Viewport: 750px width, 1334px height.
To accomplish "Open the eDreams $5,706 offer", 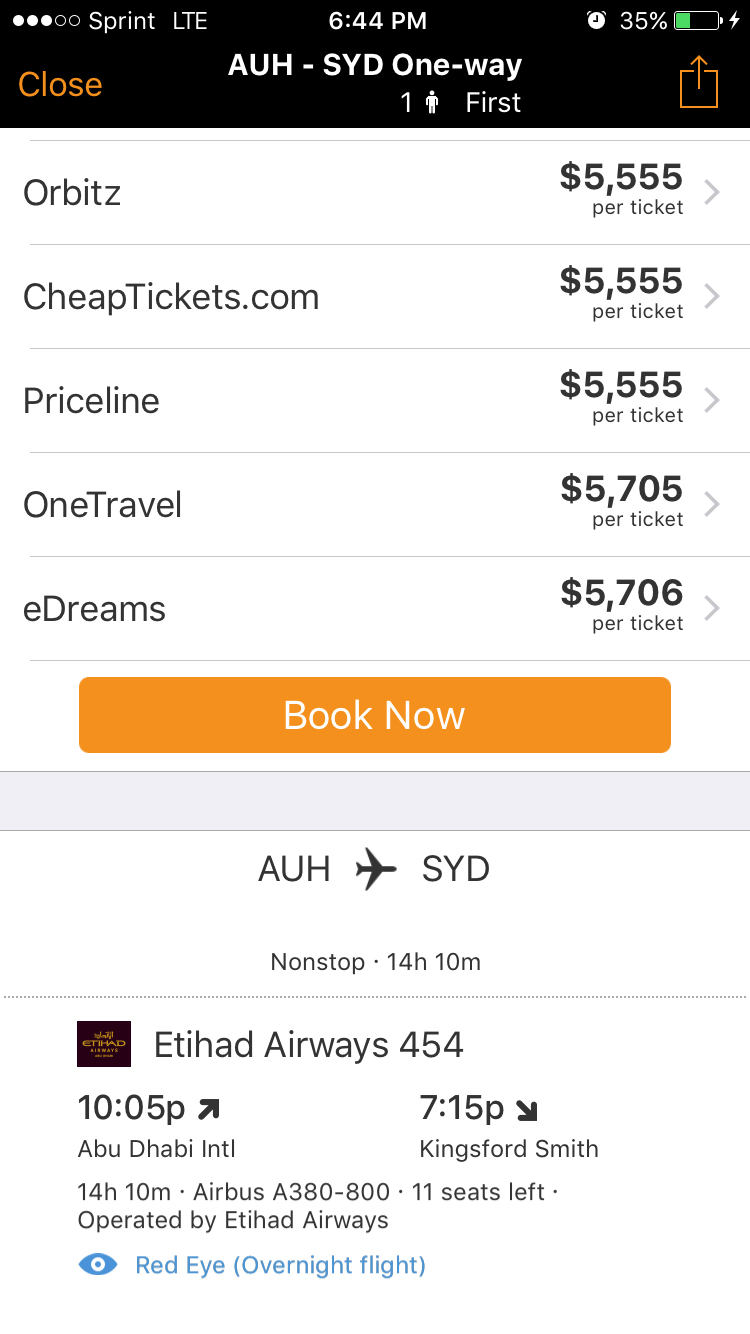I will point(375,609).
